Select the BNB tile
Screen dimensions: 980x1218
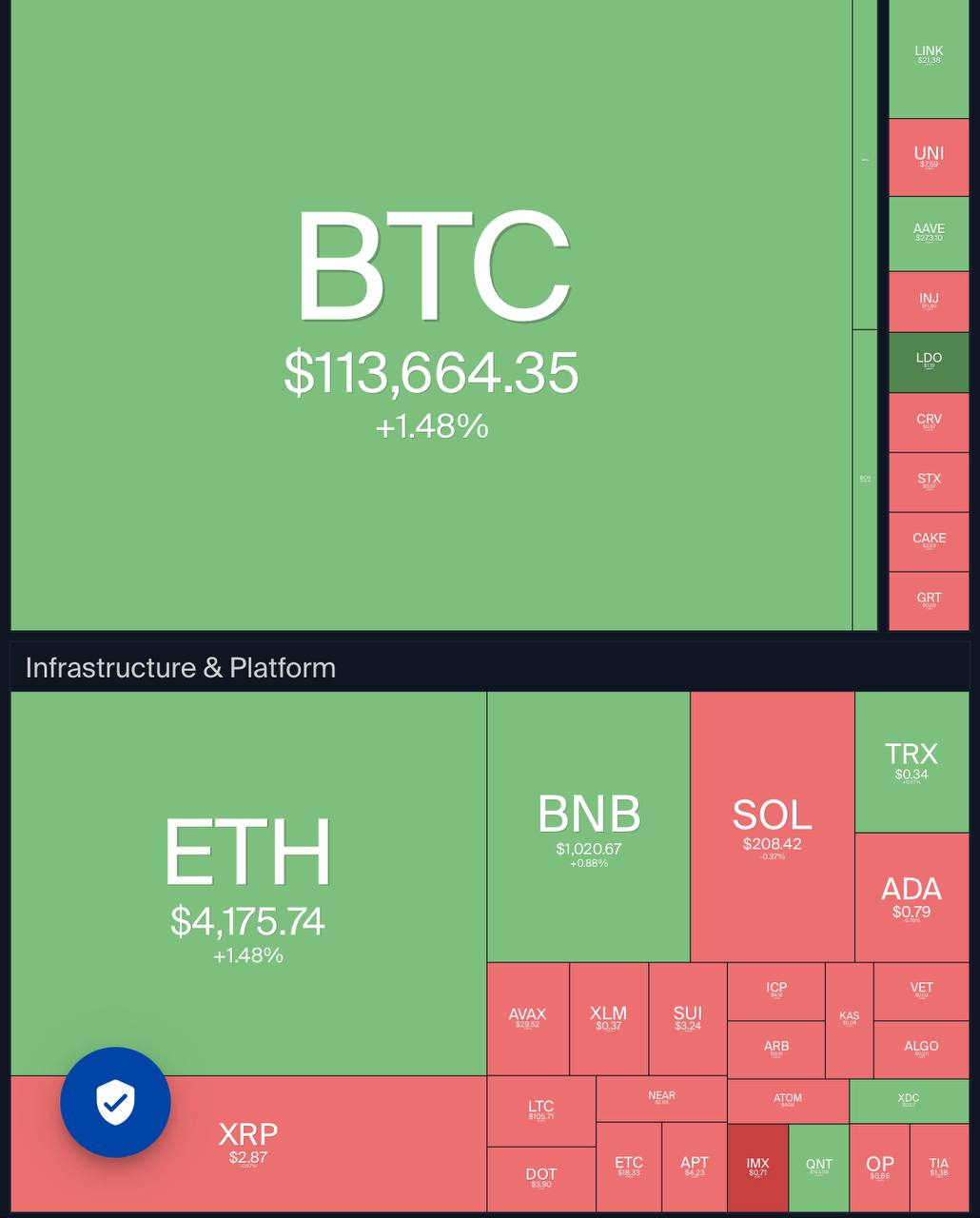pyautogui.click(x=588, y=826)
